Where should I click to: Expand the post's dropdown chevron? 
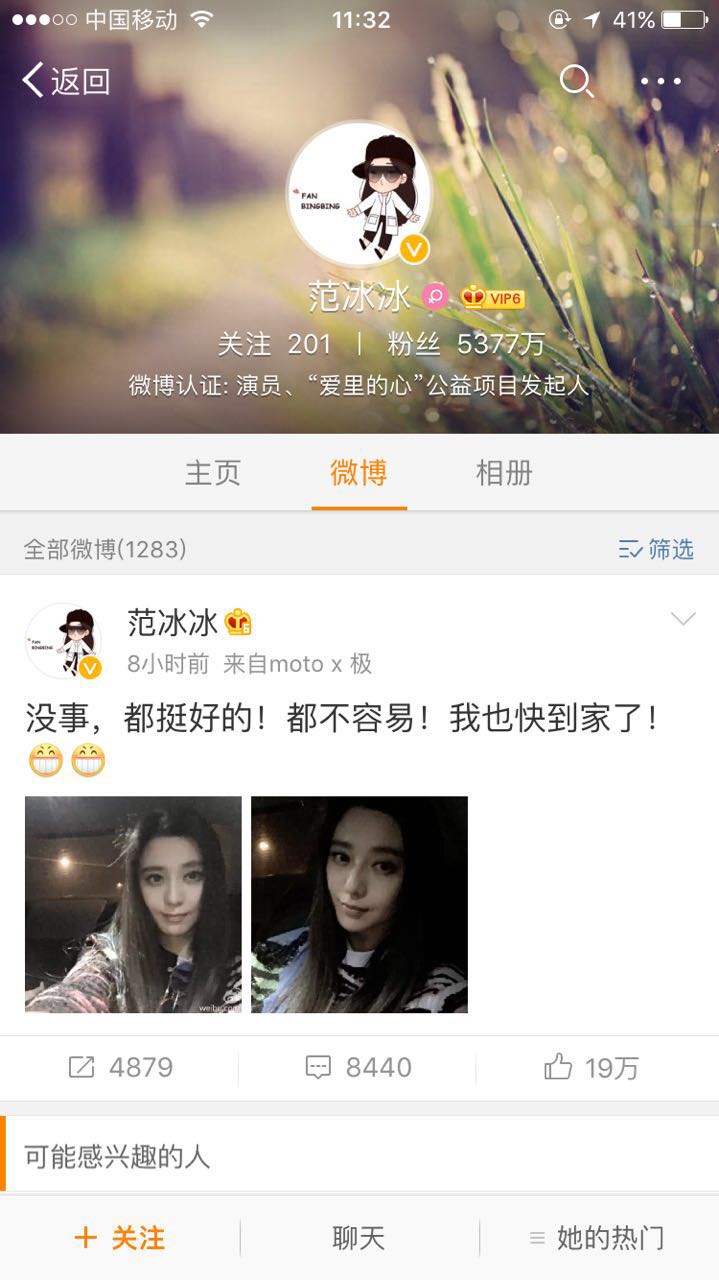pyautogui.click(x=683, y=620)
